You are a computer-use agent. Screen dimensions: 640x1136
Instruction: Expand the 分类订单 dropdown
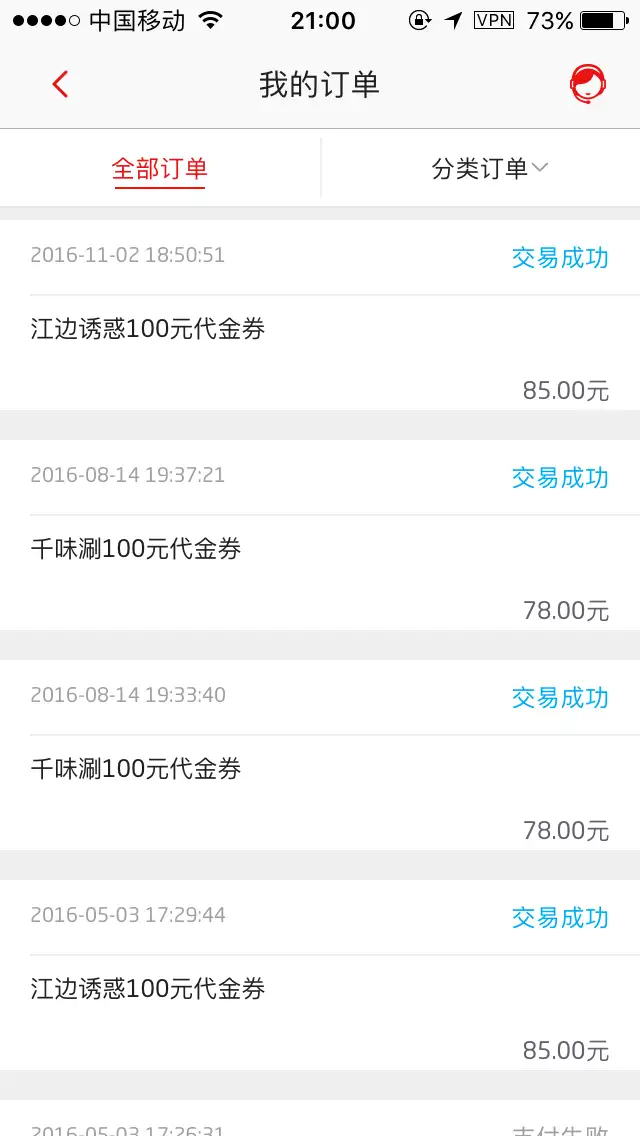tap(490, 169)
